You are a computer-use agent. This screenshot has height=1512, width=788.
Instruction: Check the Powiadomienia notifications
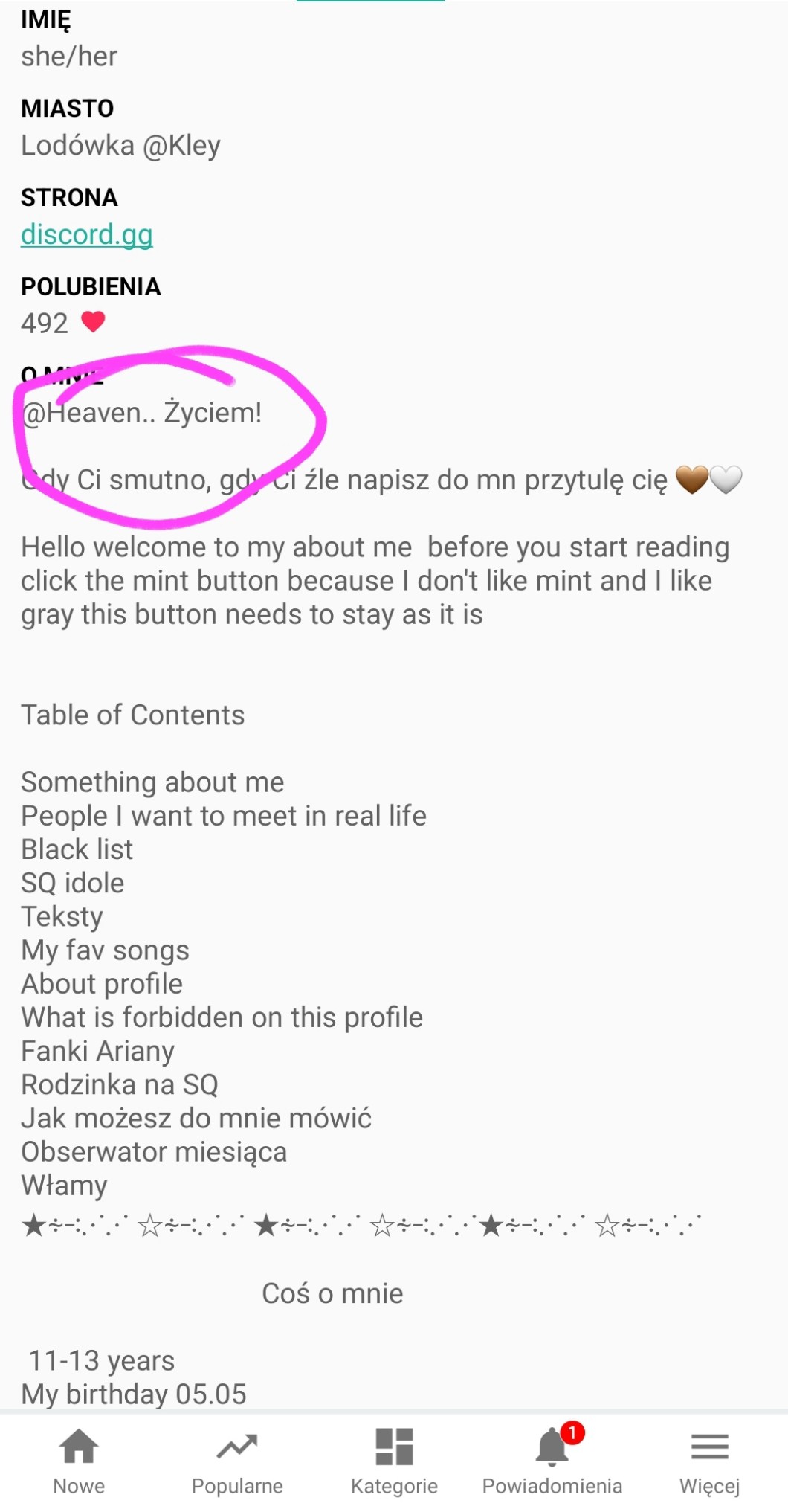tap(552, 1461)
